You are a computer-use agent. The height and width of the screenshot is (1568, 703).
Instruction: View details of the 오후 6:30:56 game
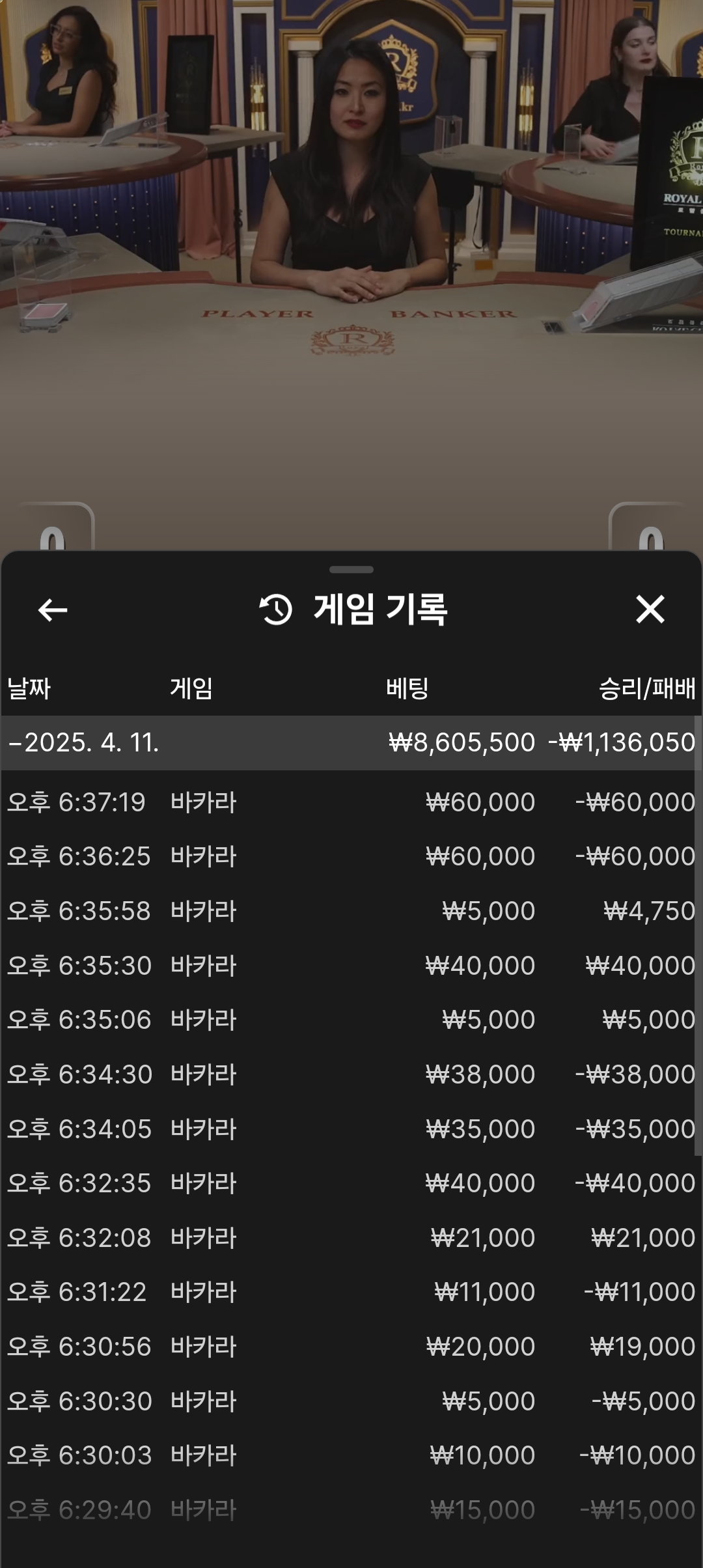[x=351, y=1347]
